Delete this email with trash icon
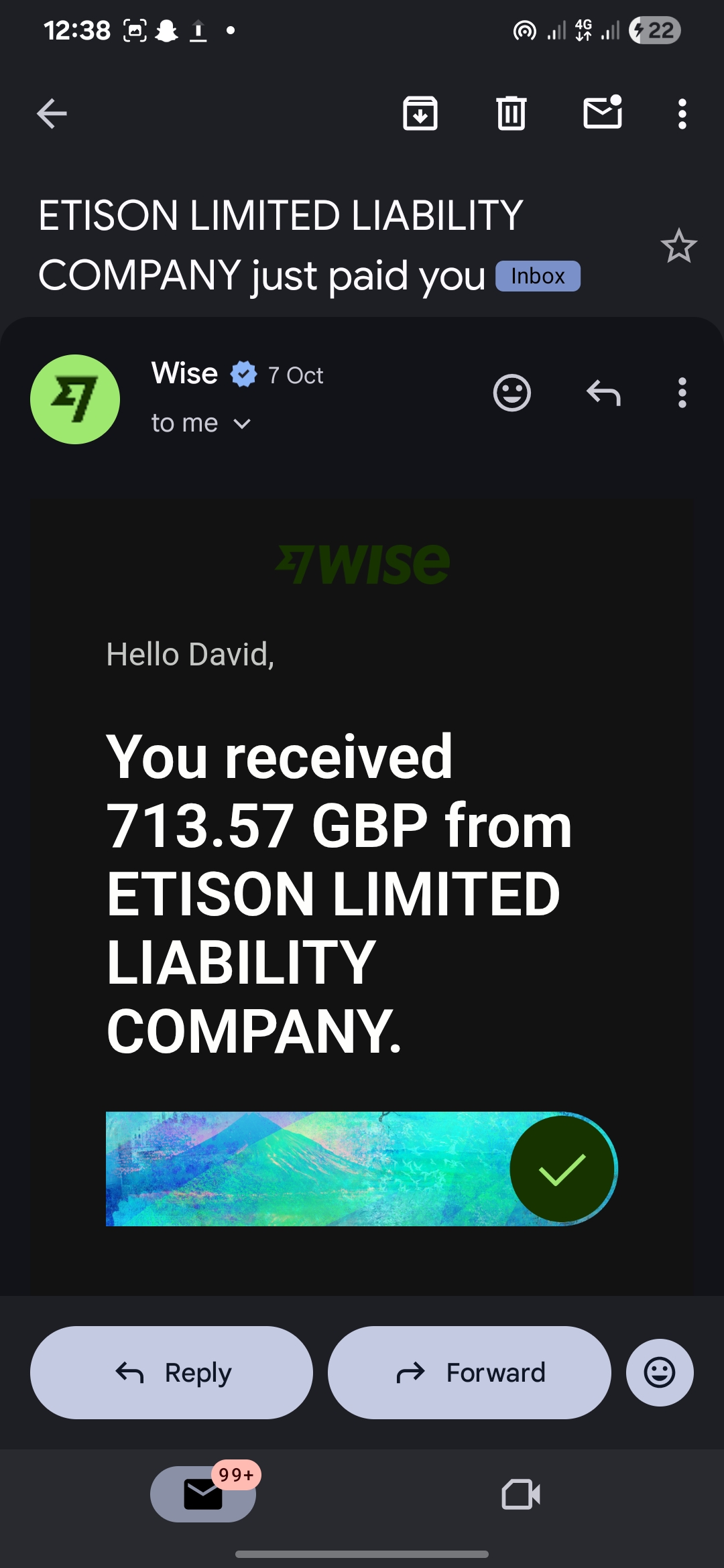The width and height of the screenshot is (724, 1568). pyautogui.click(x=511, y=113)
